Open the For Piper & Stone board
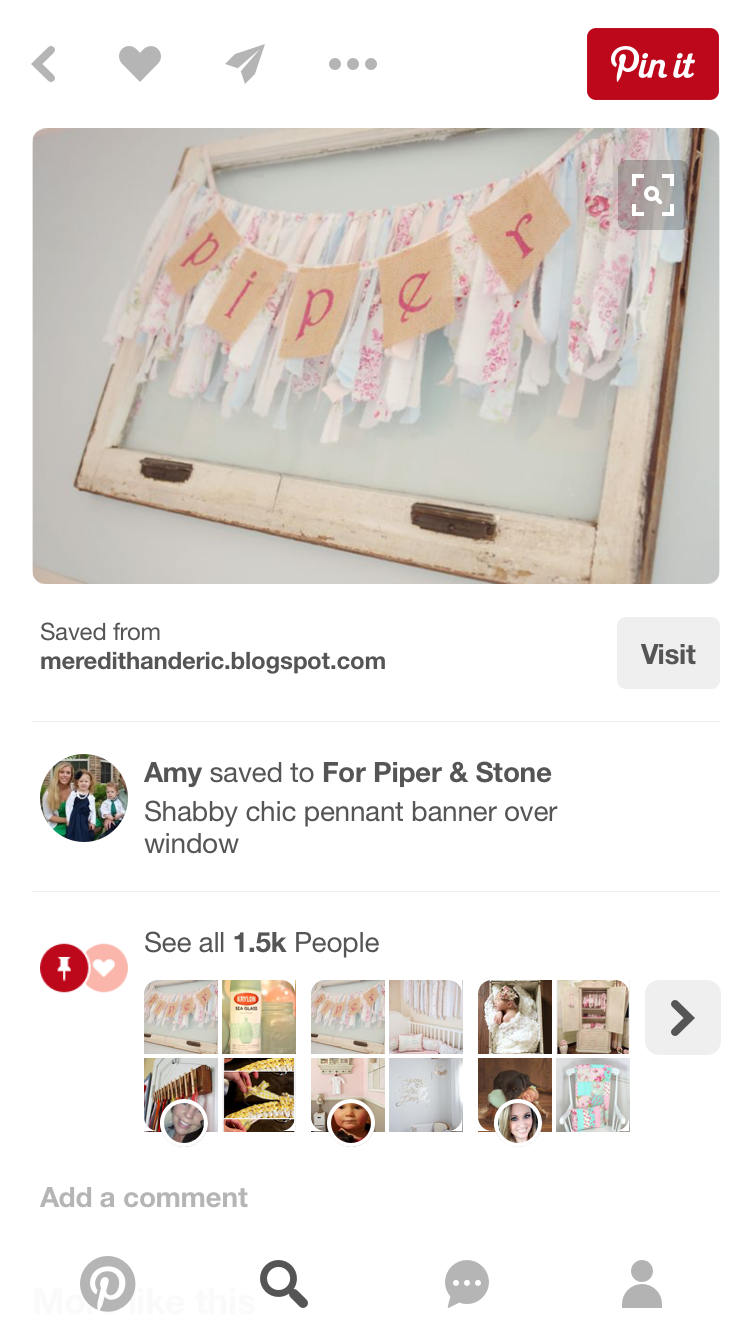This screenshot has height=1334, width=750. click(437, 773)
